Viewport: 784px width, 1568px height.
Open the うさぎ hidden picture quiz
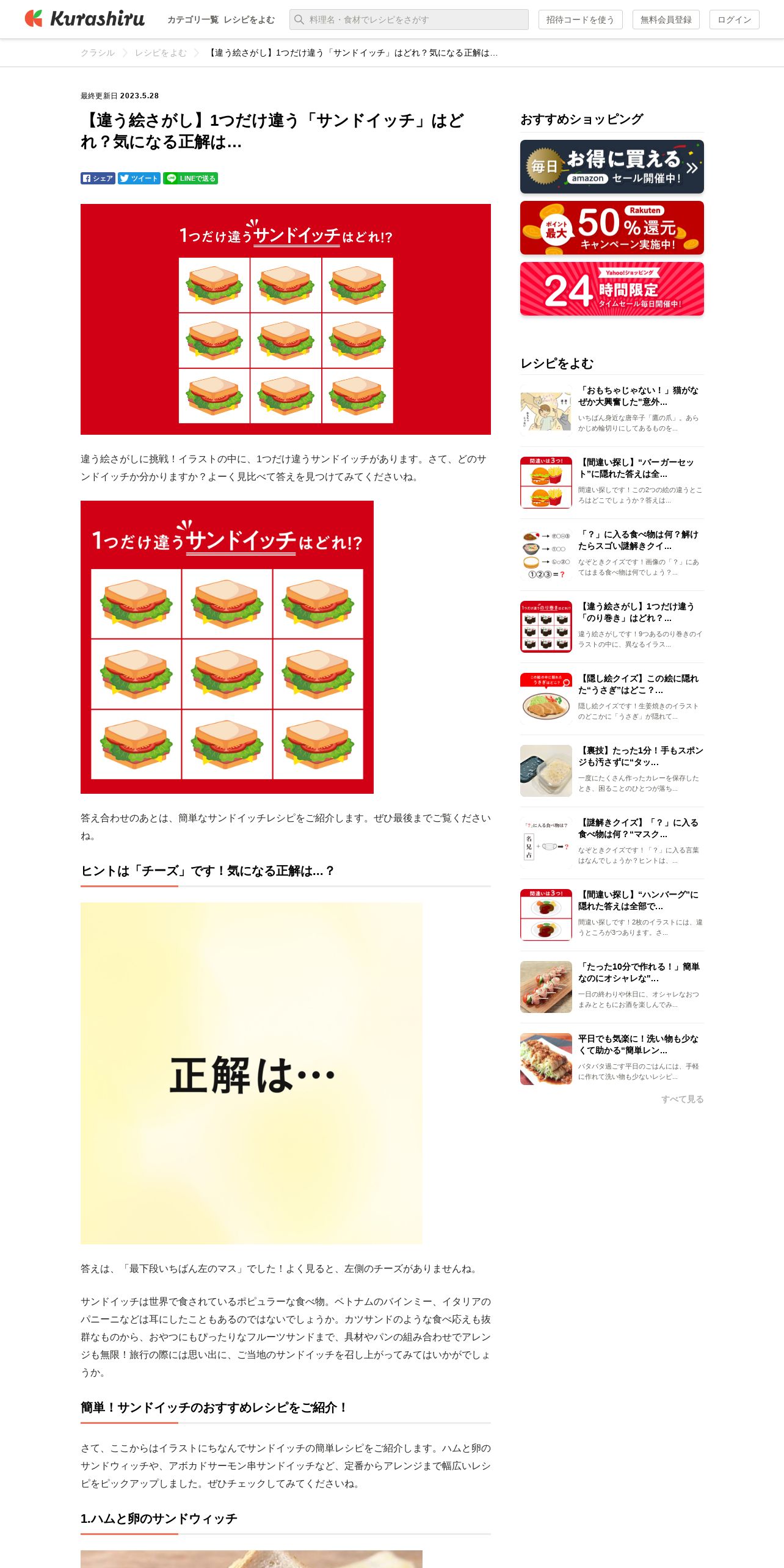(638, 684)
